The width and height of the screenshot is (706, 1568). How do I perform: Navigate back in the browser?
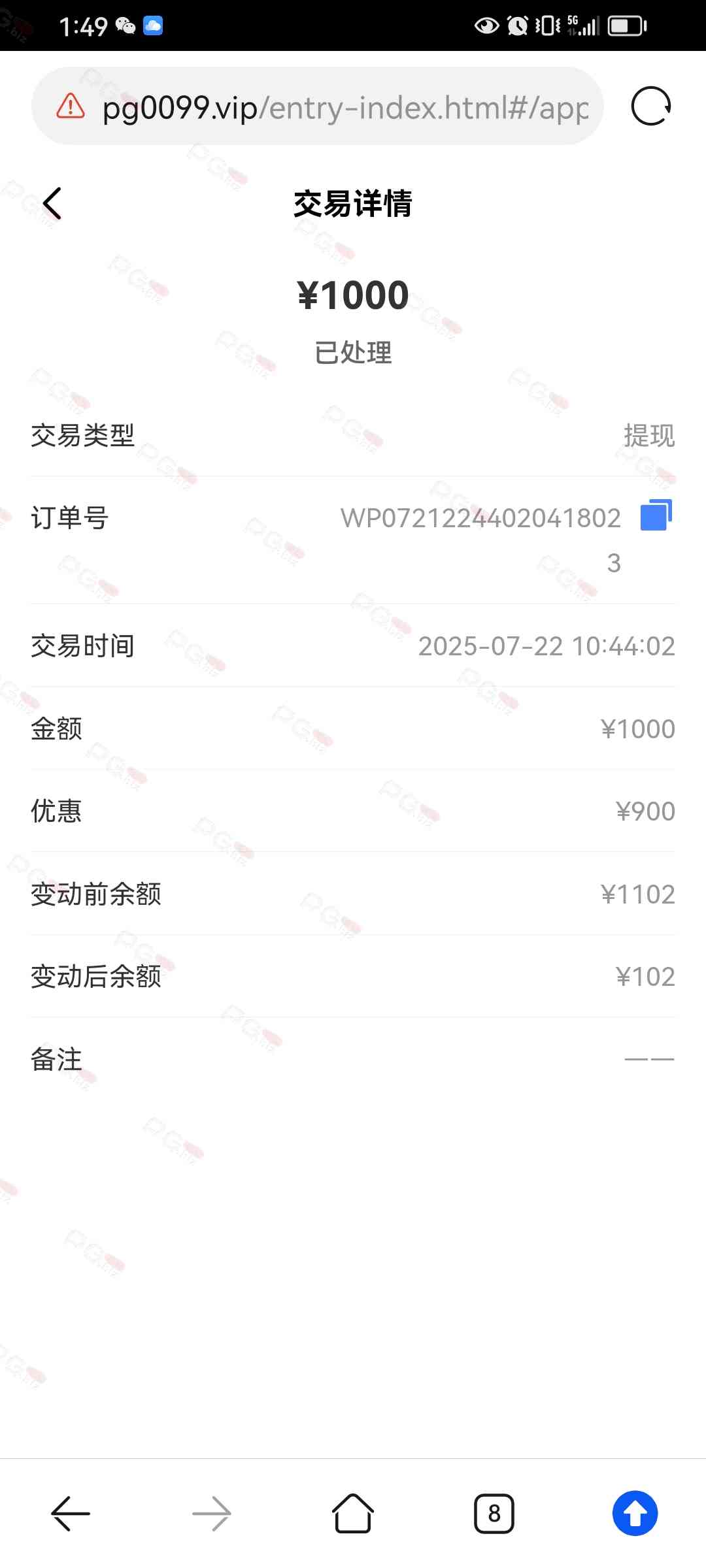(x=71, y=1513)
